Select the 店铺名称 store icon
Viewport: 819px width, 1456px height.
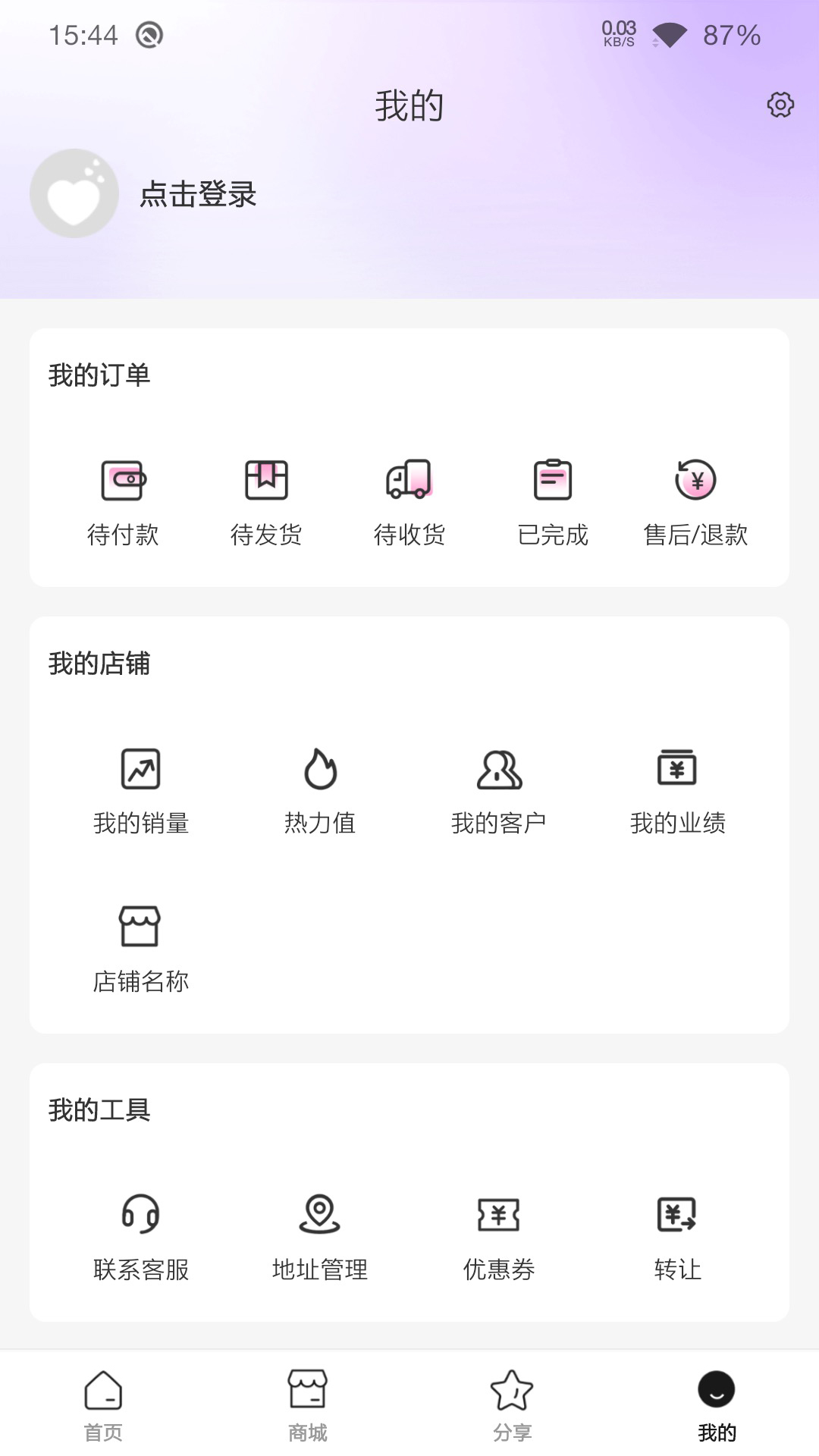pyautogui.click(x=141, y=948)
